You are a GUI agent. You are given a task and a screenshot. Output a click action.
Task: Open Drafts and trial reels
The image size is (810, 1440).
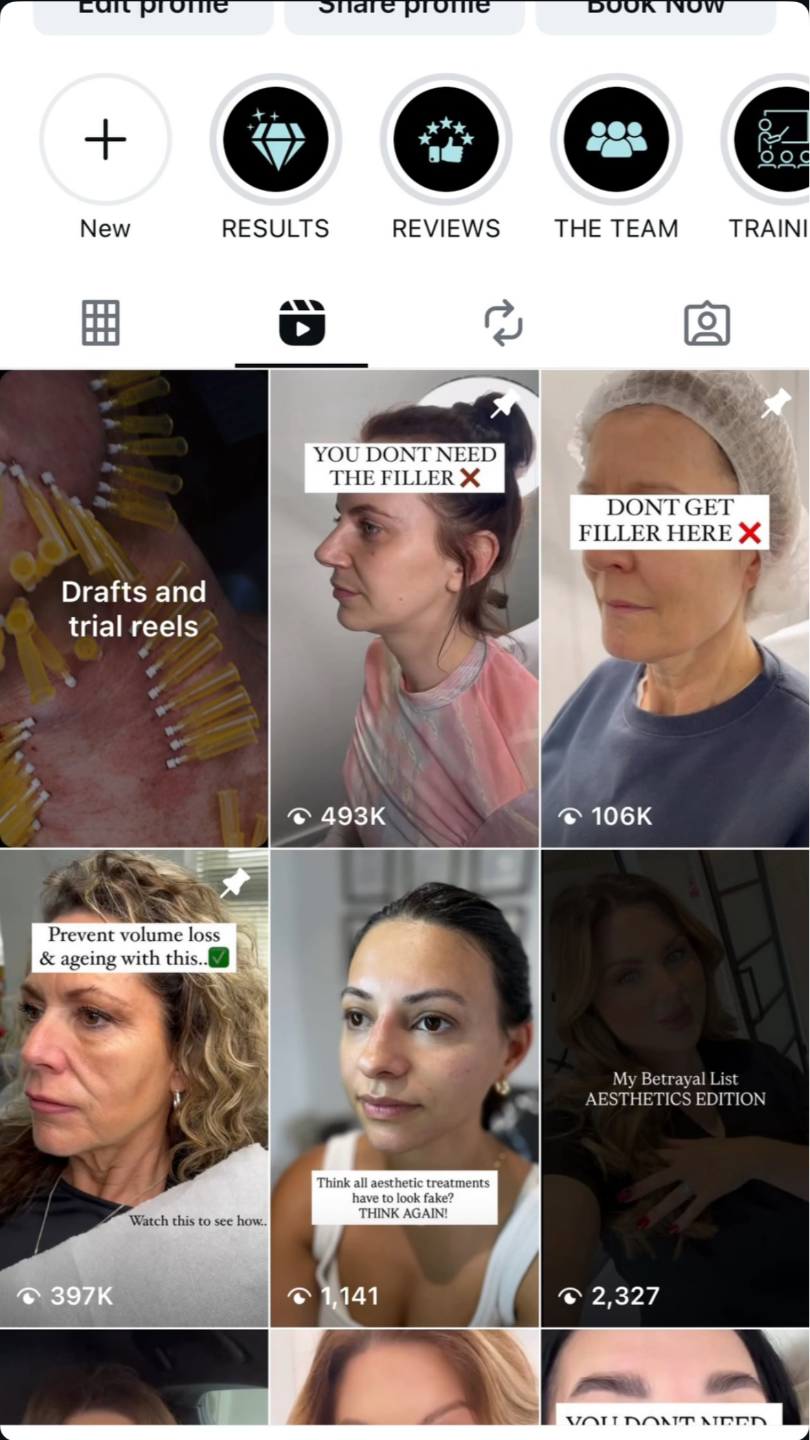[x=133, y=608]
